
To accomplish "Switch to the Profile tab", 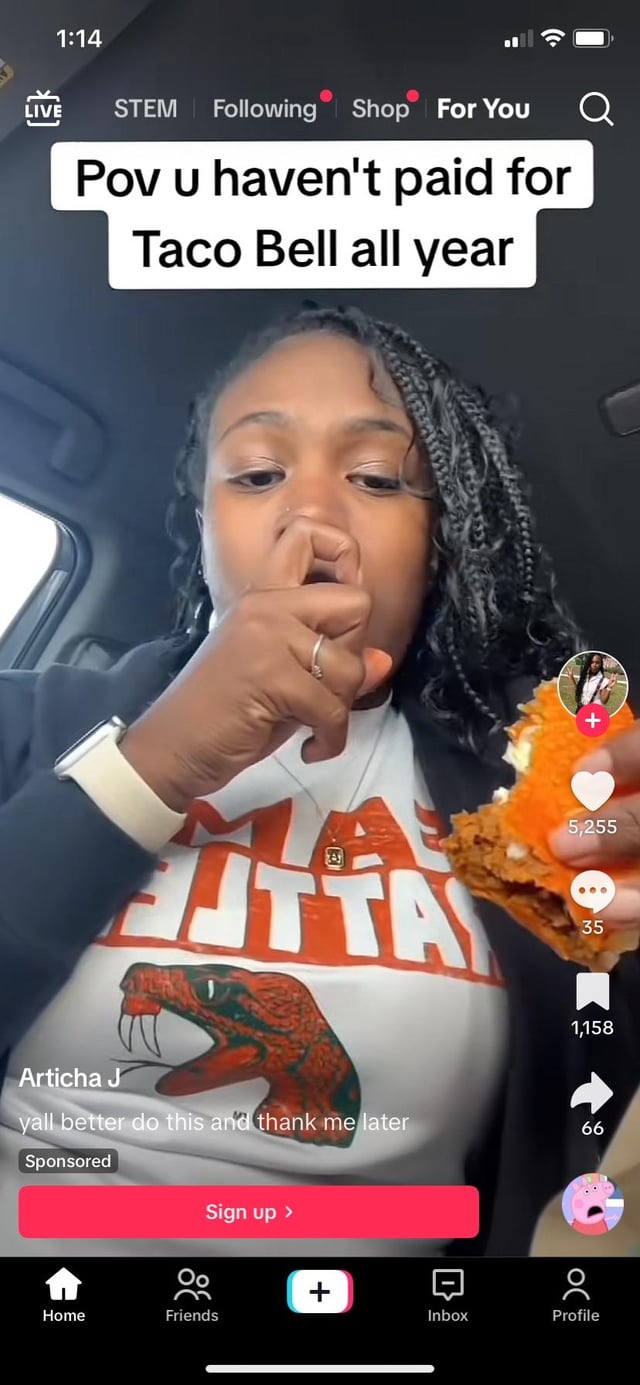I will point(576,1295).
